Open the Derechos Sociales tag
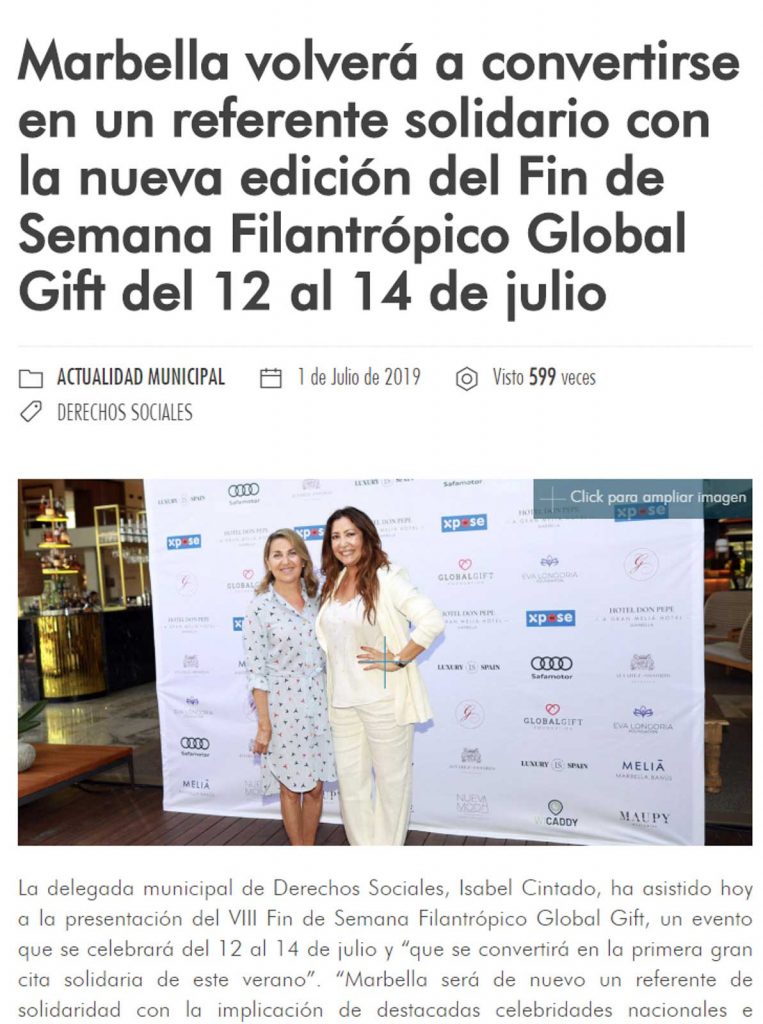Viewport: 763px width, 1024px height. (124, 412)
